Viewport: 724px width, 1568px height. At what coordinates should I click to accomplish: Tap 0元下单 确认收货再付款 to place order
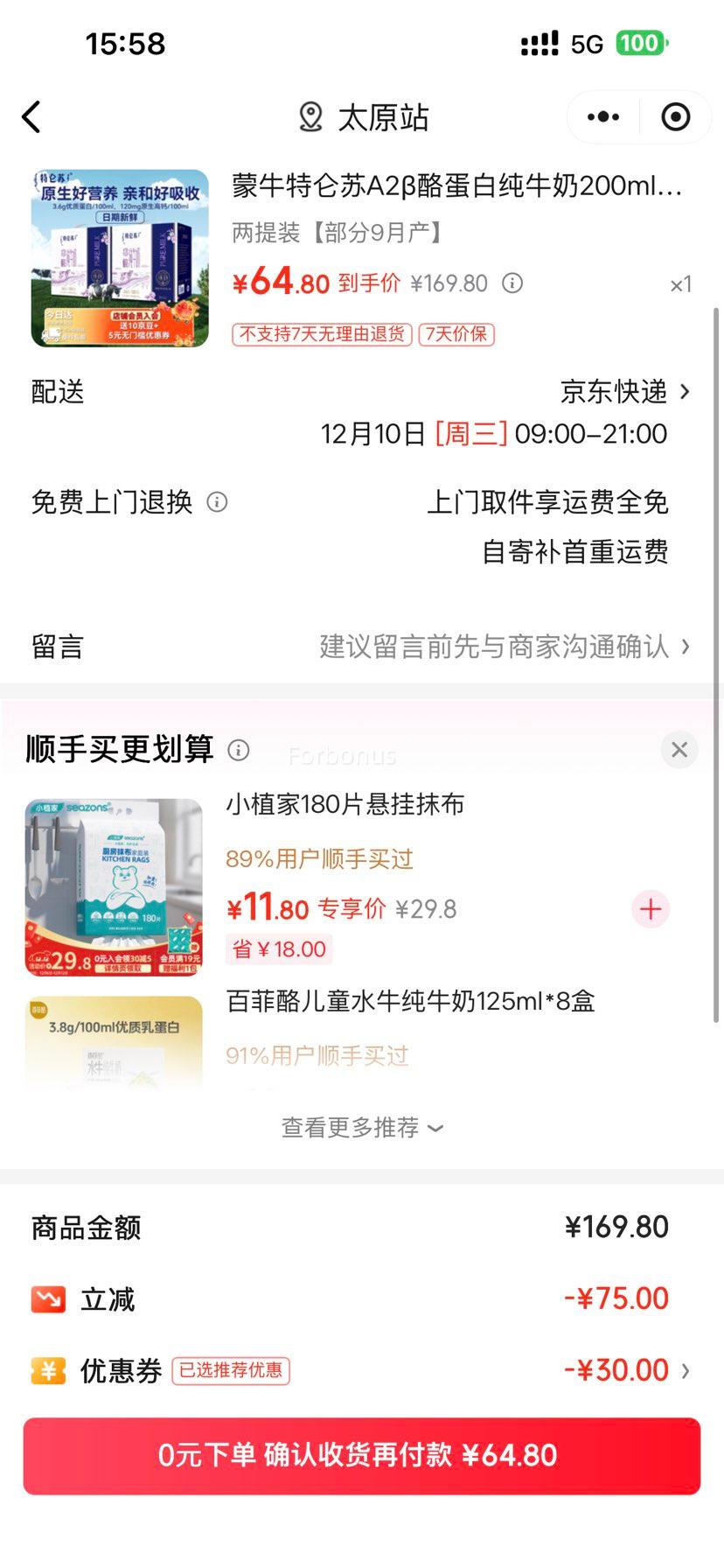pyautogui.click(x=362, y=1455)
